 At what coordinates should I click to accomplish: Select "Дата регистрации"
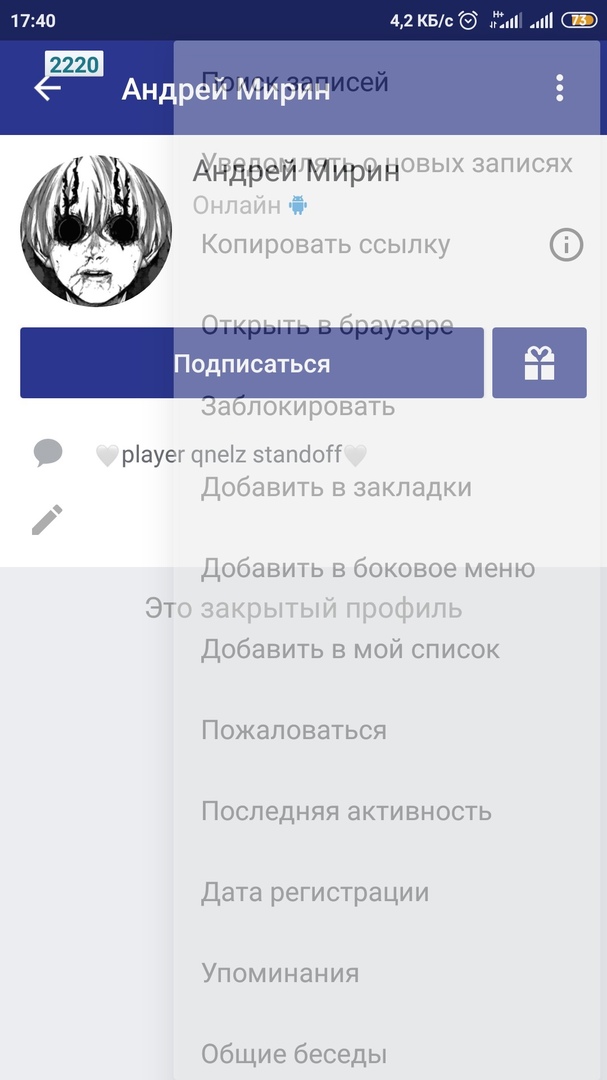tap(315, 892)
